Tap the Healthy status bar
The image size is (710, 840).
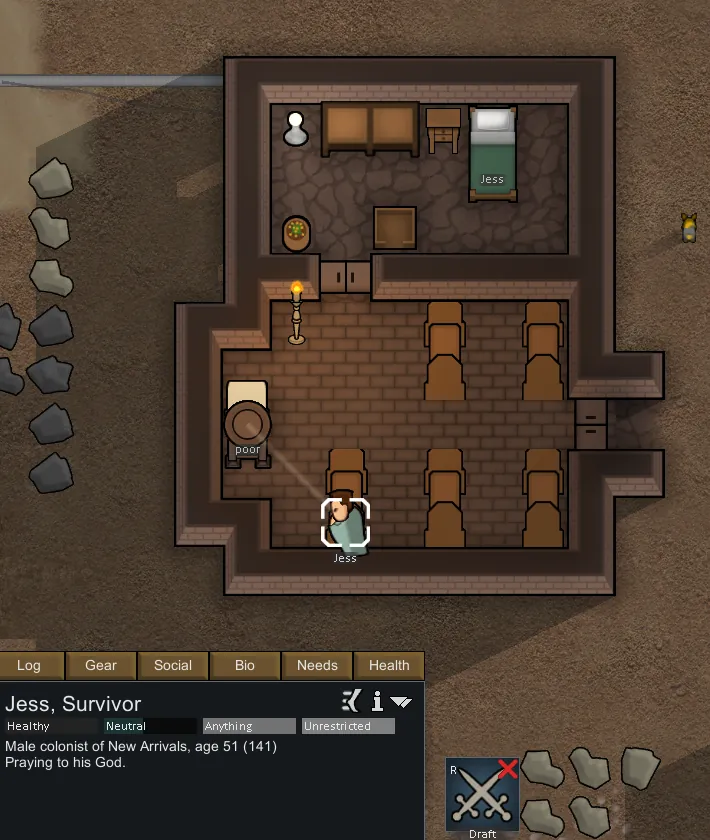click(x=51, y=726)
